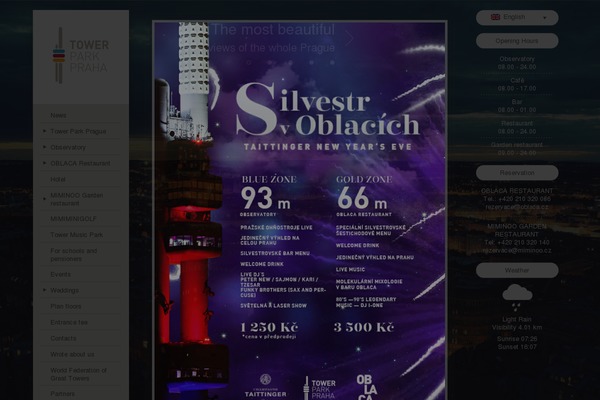This screenshot has width=600, height=400.
Task: Open Tower Music Park page
Action: 76,235
